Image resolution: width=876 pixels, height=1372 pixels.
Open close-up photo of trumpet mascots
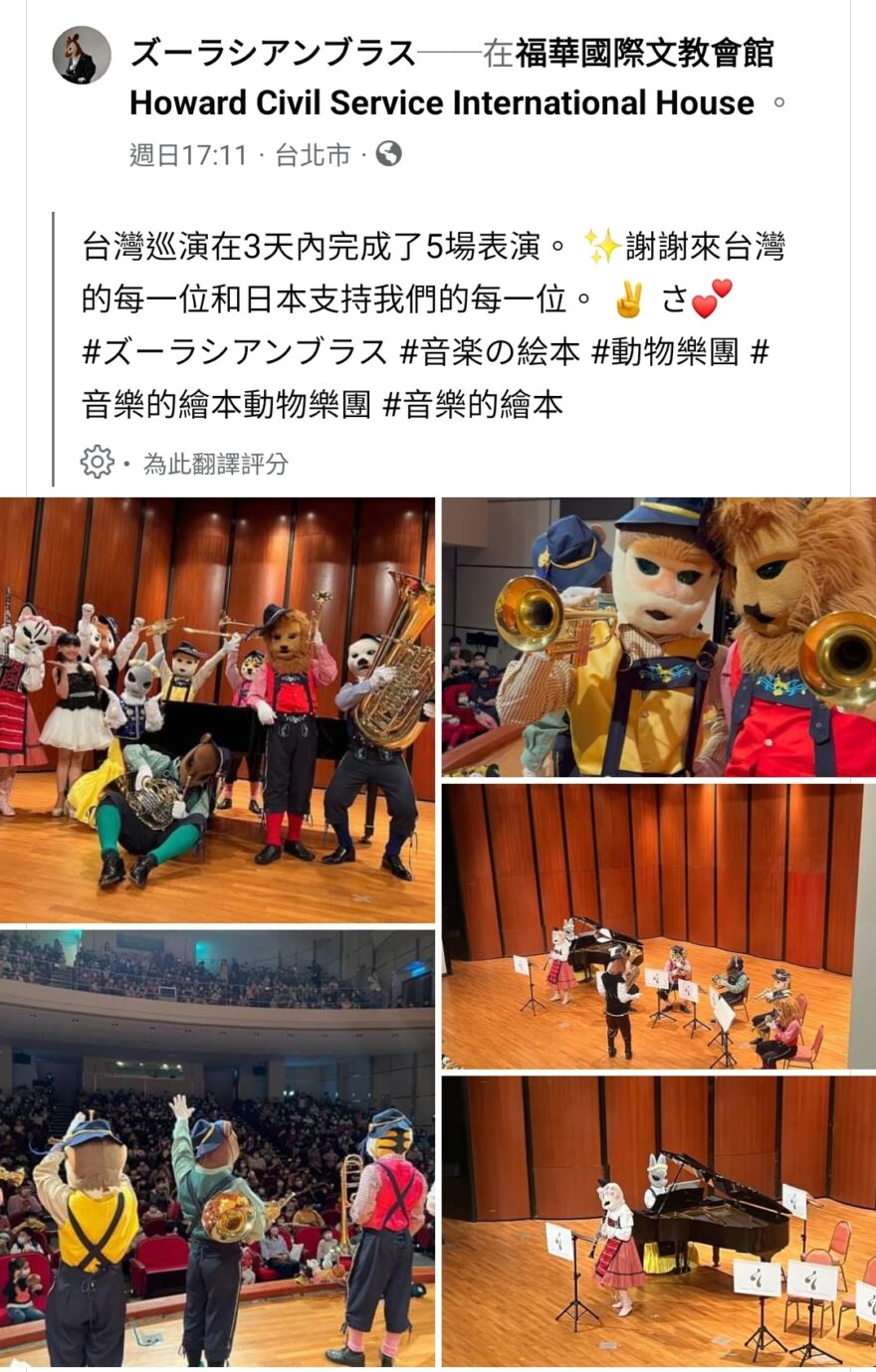(x=659, y=637)
